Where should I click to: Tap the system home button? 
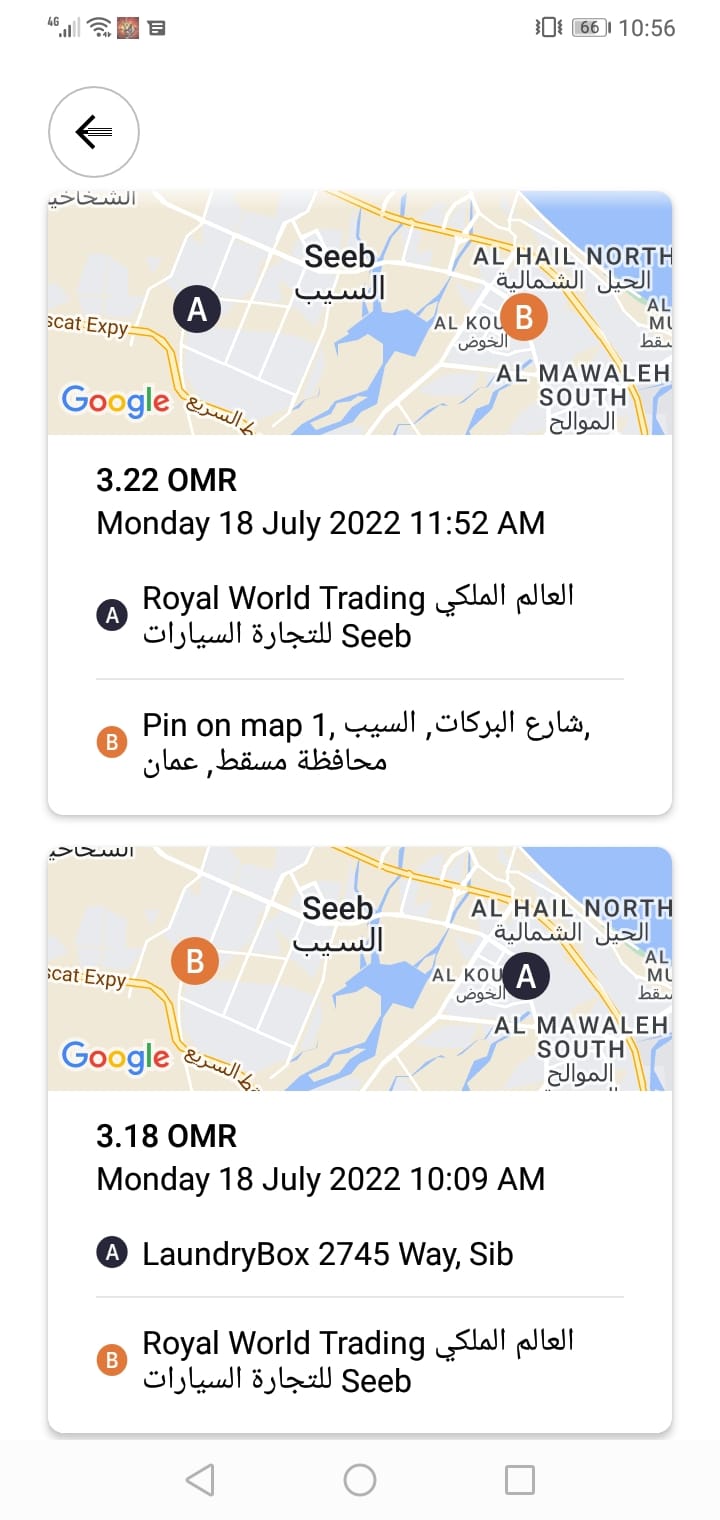coord(359,1480)
